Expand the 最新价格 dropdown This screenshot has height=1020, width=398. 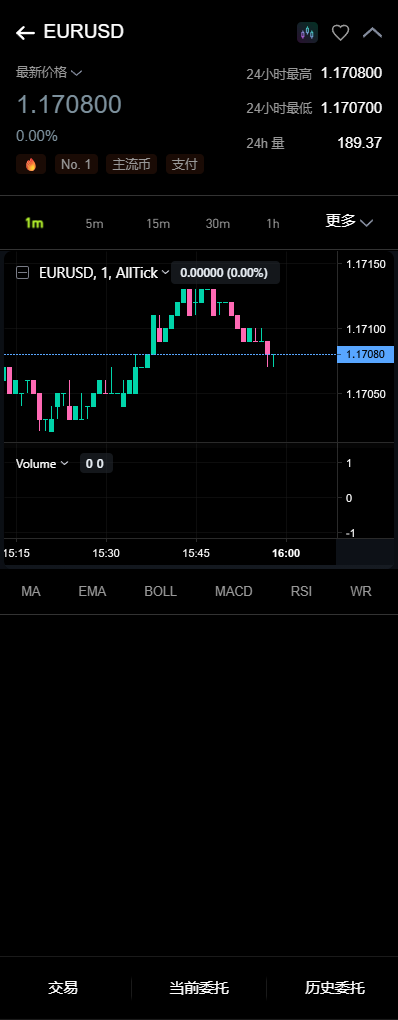[x=49, y=72]
